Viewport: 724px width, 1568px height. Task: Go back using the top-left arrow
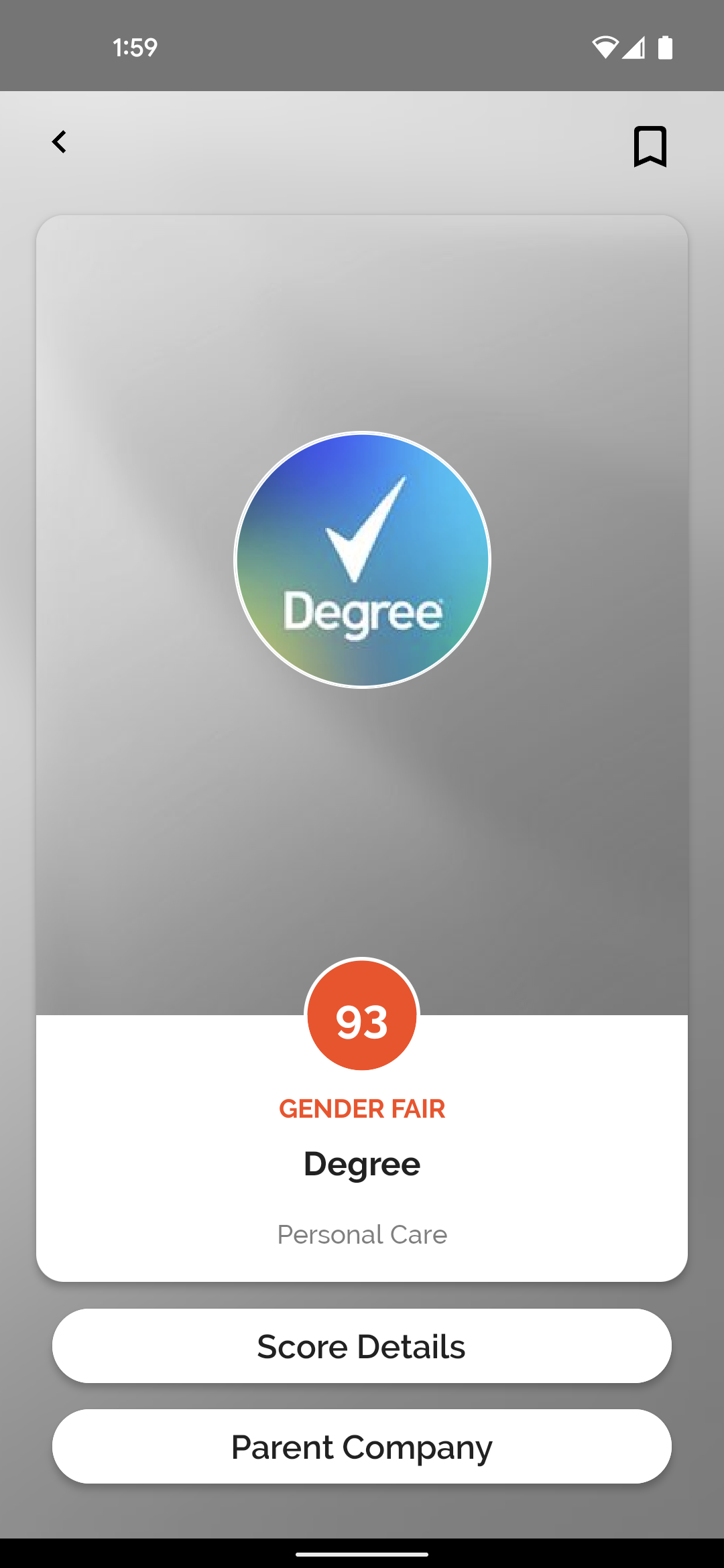[59, 142]
